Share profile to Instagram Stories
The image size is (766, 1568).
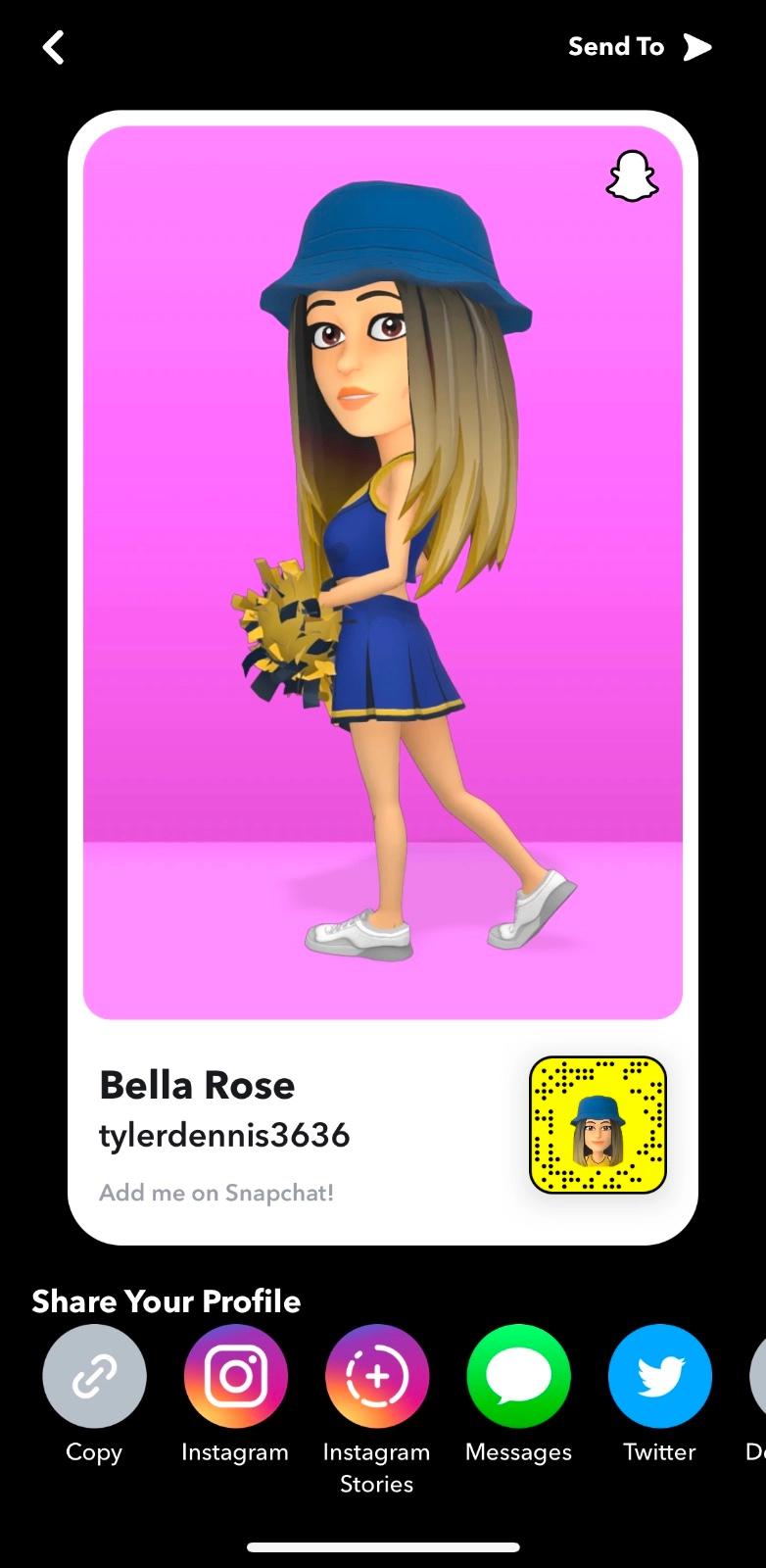pyautogui.click(x=377, y=1376)
